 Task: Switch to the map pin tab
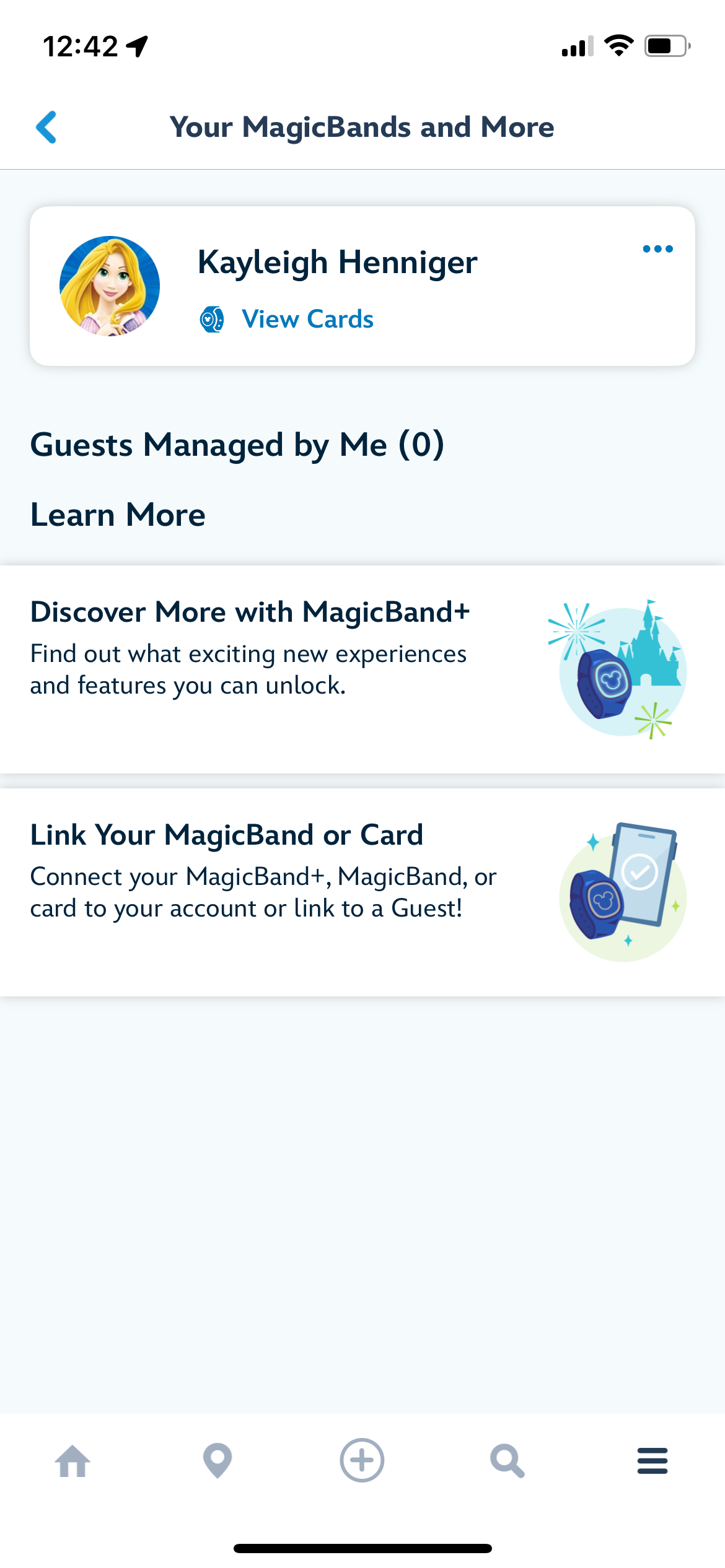[x=217, y=1461]
